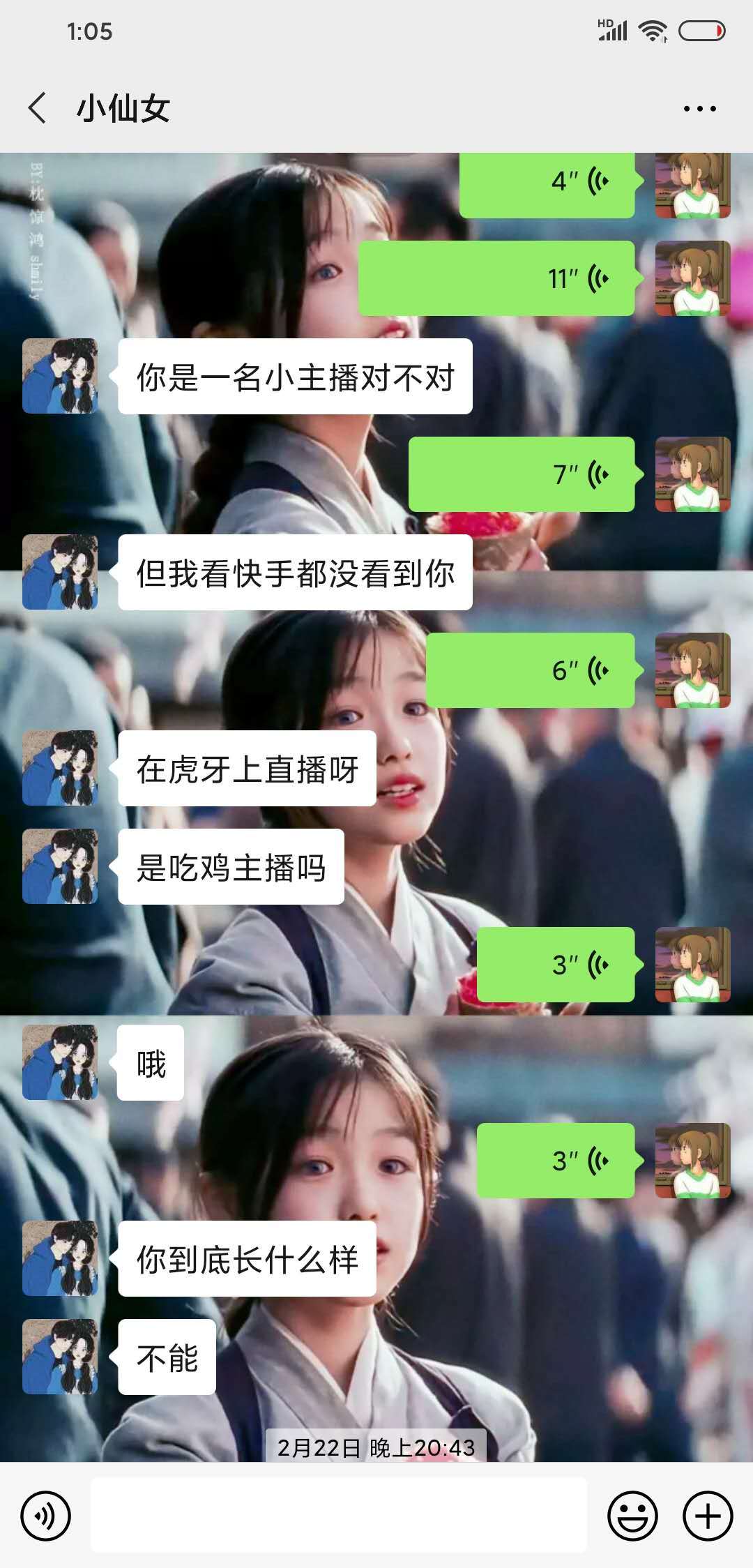Open my avatar beside the 7-second voice message
This screenshot has height=1568, width=753.
pos(692,474)
